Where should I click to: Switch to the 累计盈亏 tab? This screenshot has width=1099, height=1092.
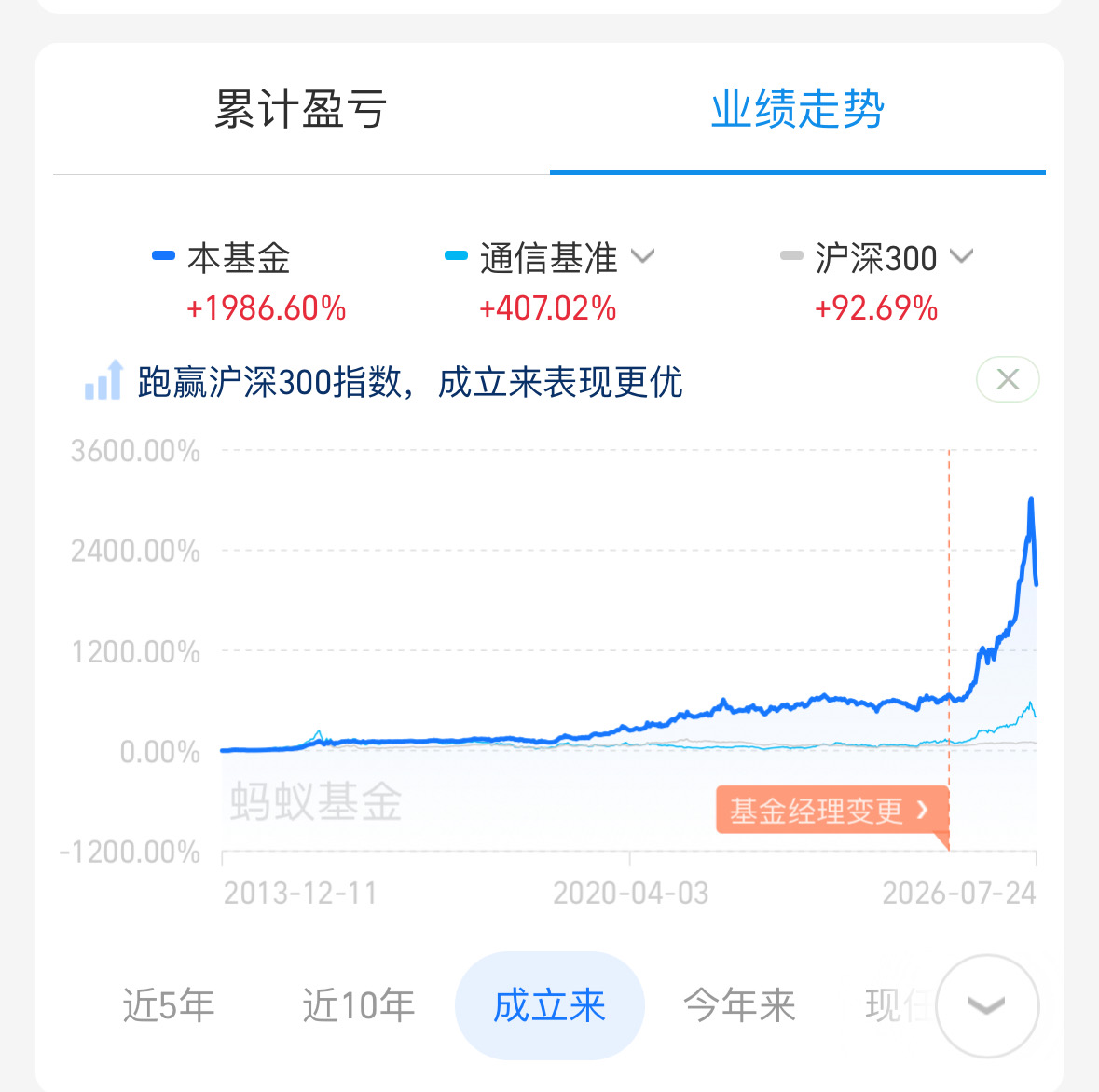(301, 109)
